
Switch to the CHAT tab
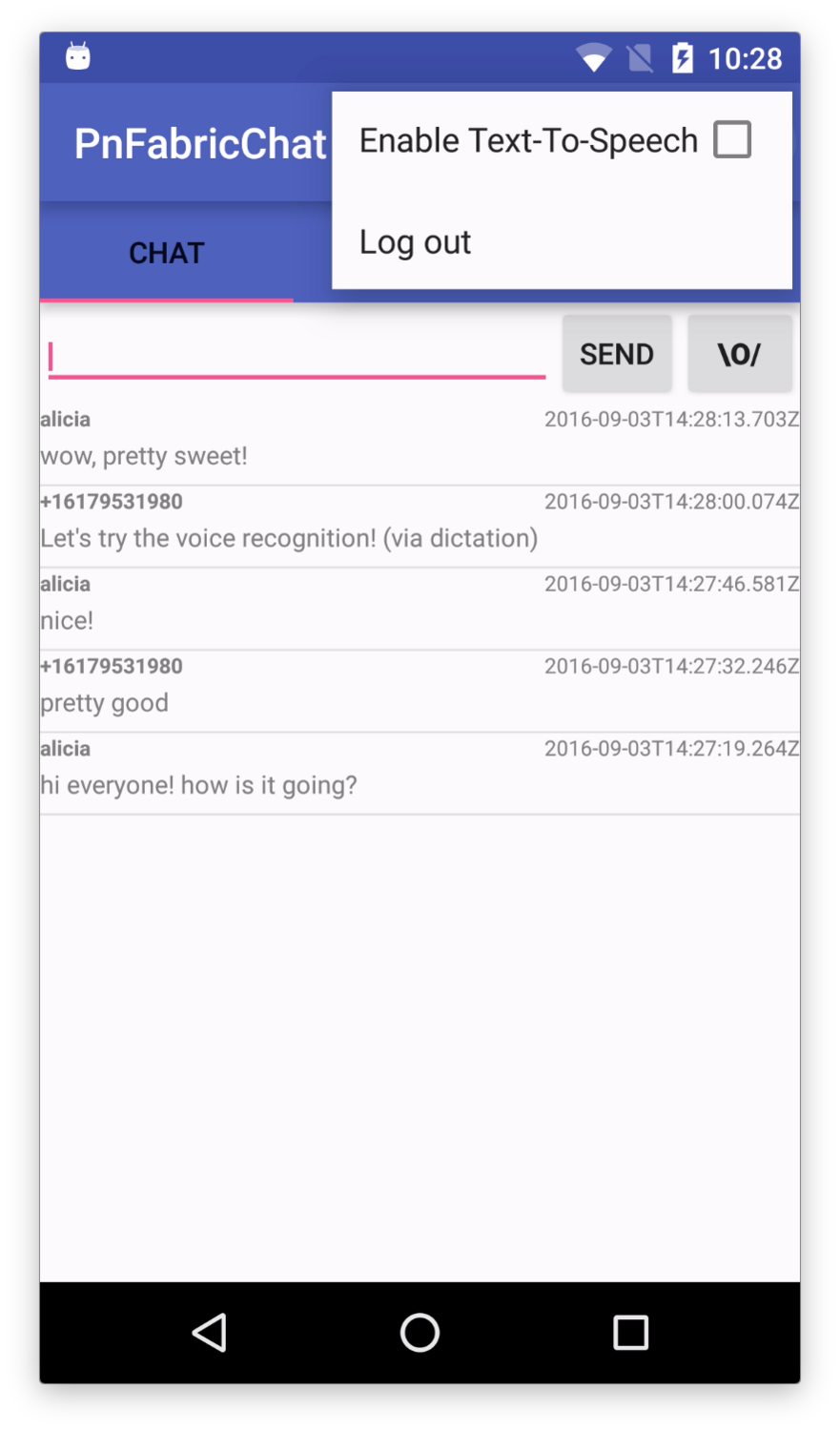[167, 253]
